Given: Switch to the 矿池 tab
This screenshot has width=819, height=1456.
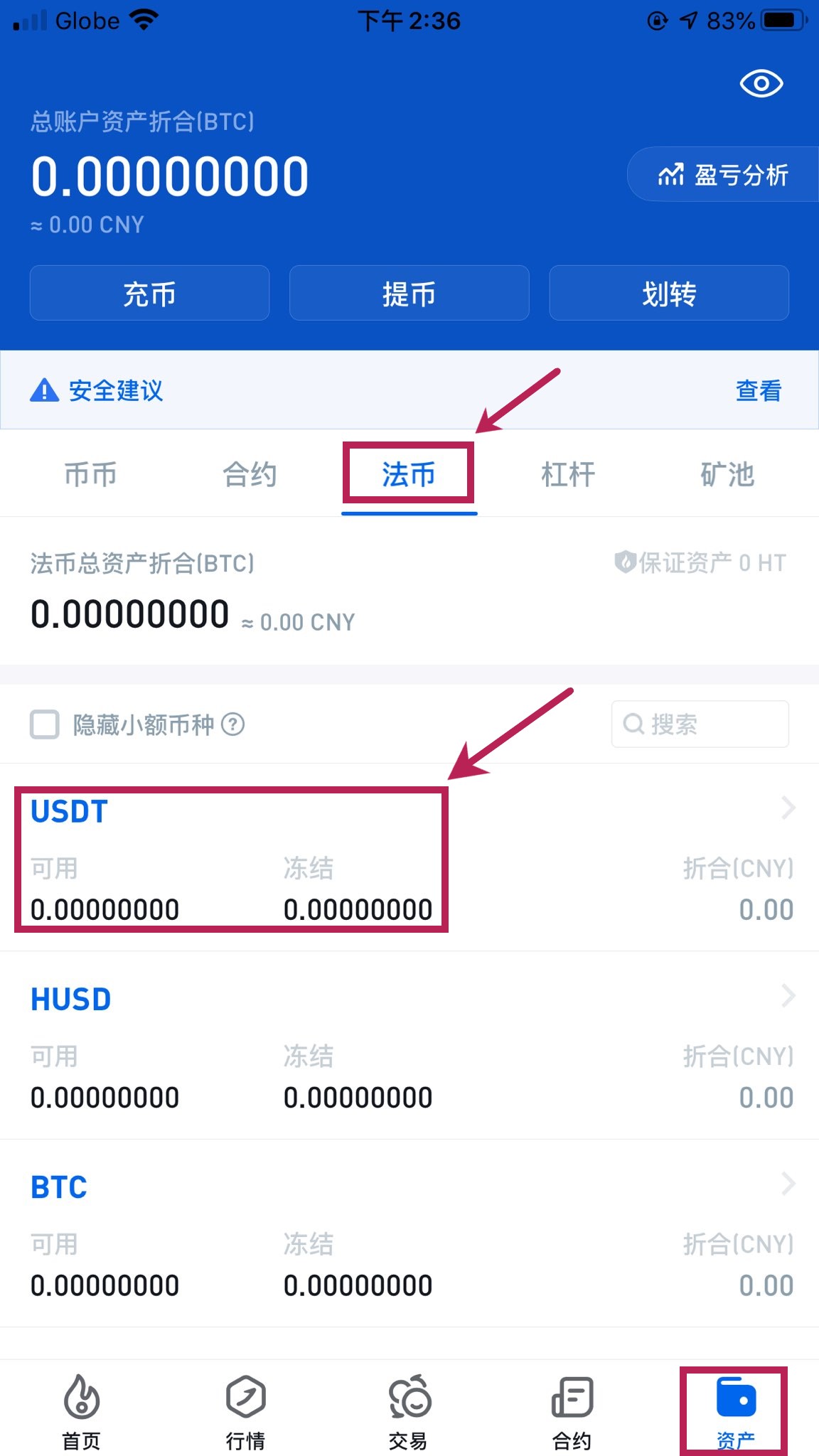Looking at the screenshot, I should tap(727, 474).
